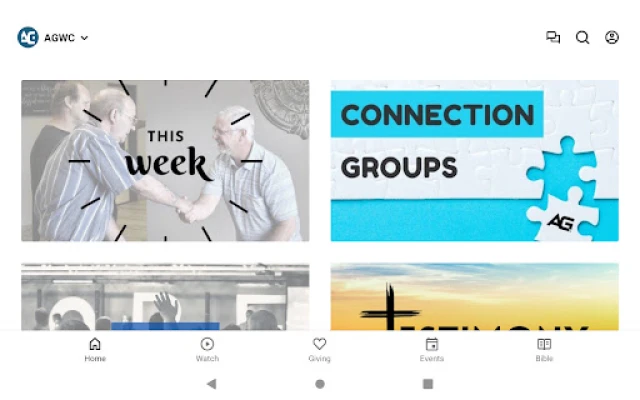This screenshot has width=640, height=400.
Task: Open the worship crowd card
Action: pos(165,297)
